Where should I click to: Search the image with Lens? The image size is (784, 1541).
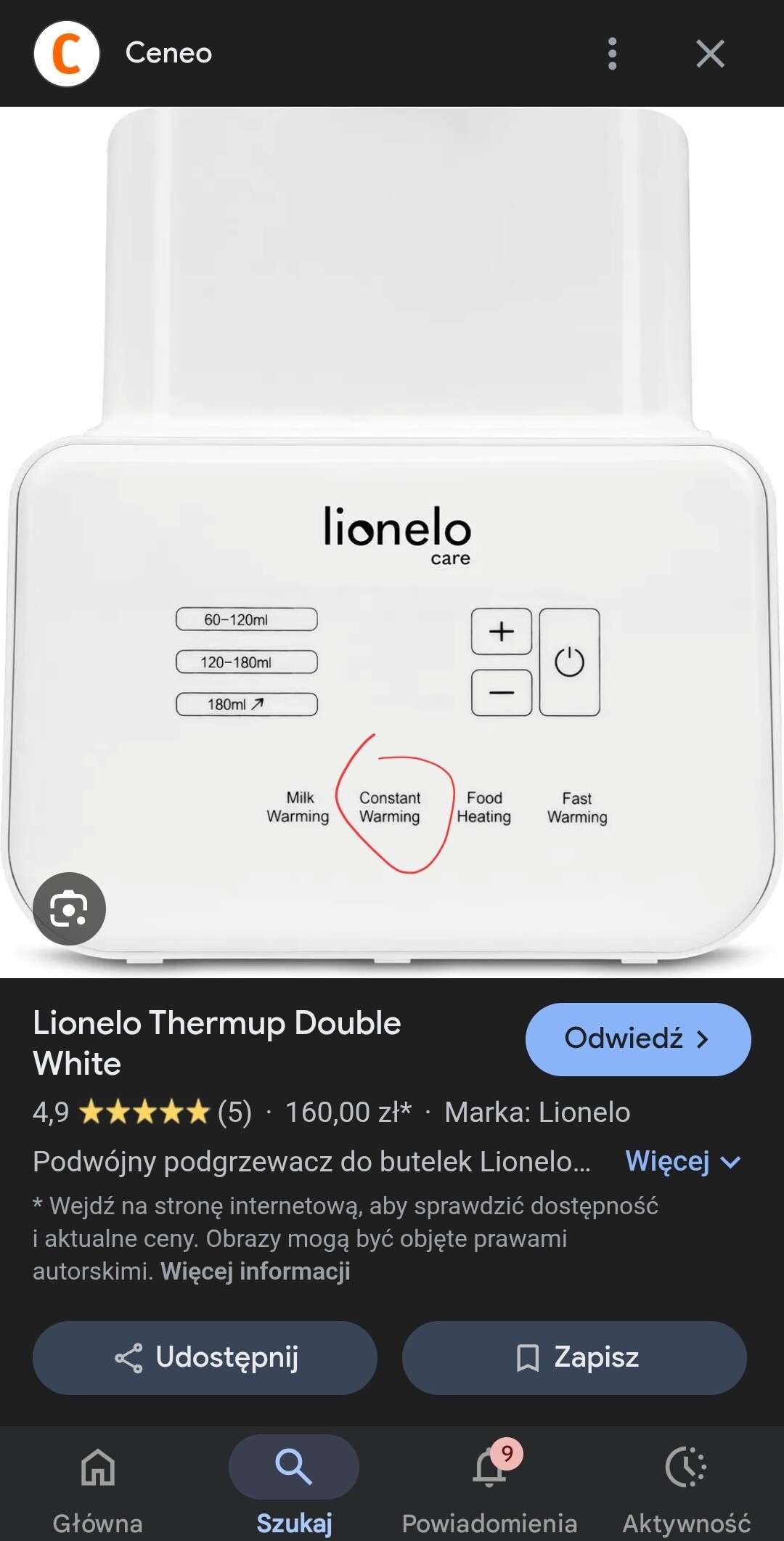coord(69,908)
